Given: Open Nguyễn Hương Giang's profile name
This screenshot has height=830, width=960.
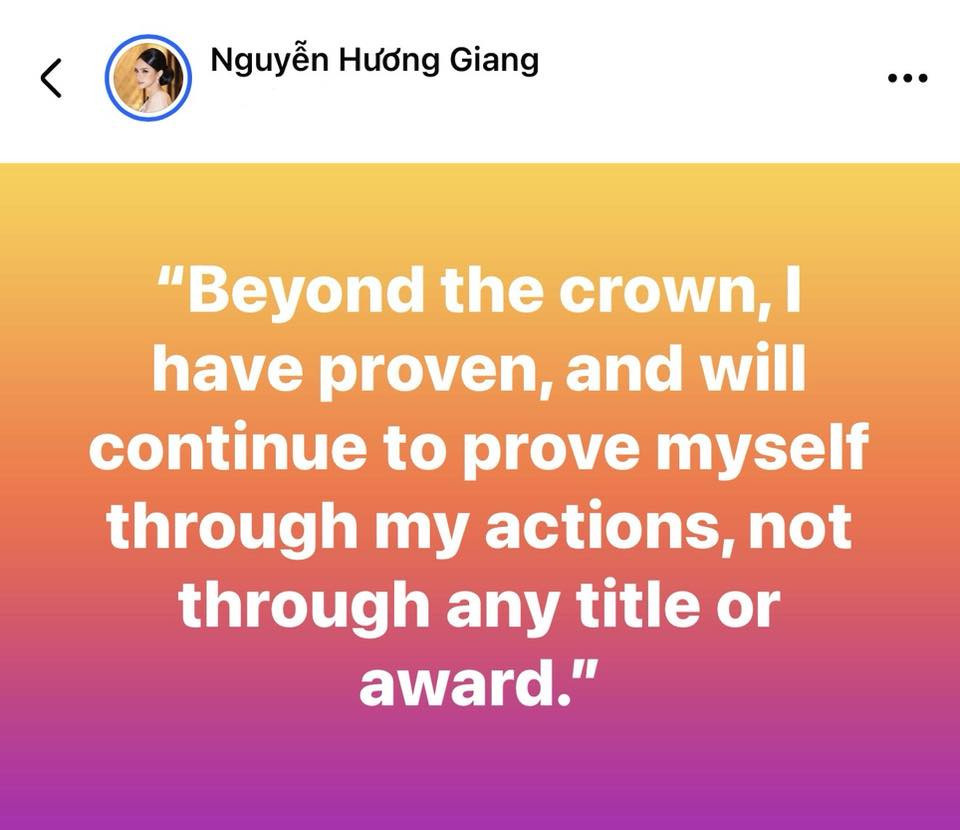Looking at the screenshot, I should point(374,61).
